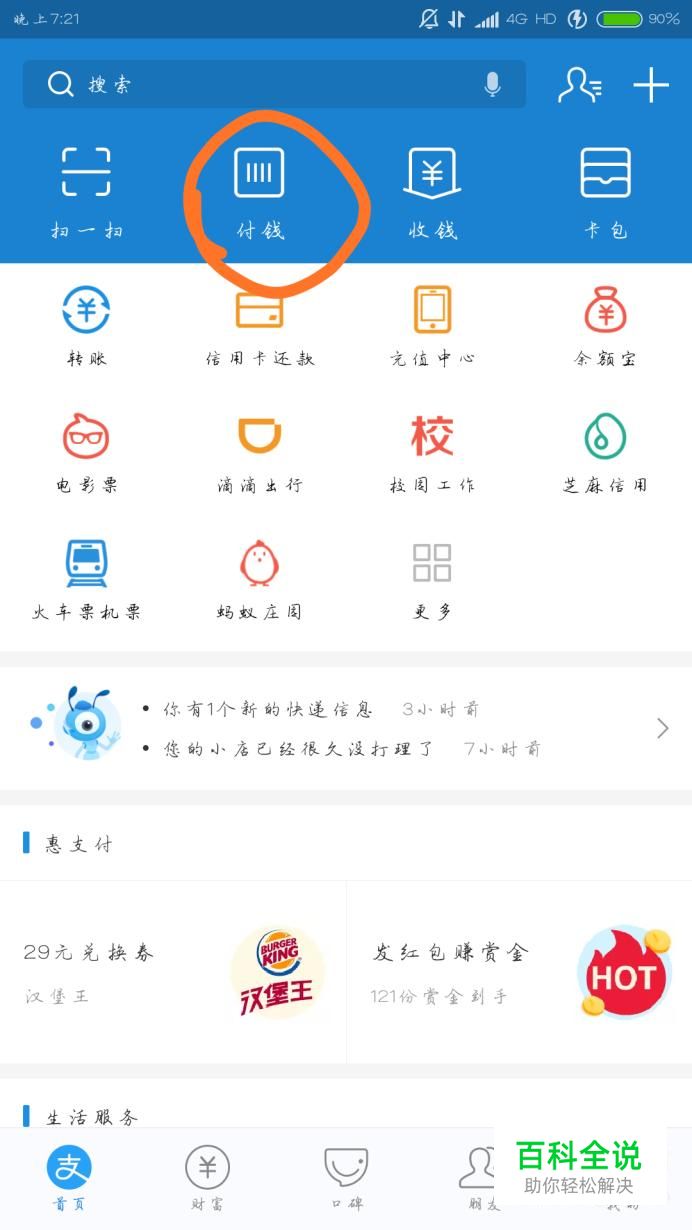Launch 扫一扫 scanner
Viewport: 692px width, 1230px height.
(86, 191)
